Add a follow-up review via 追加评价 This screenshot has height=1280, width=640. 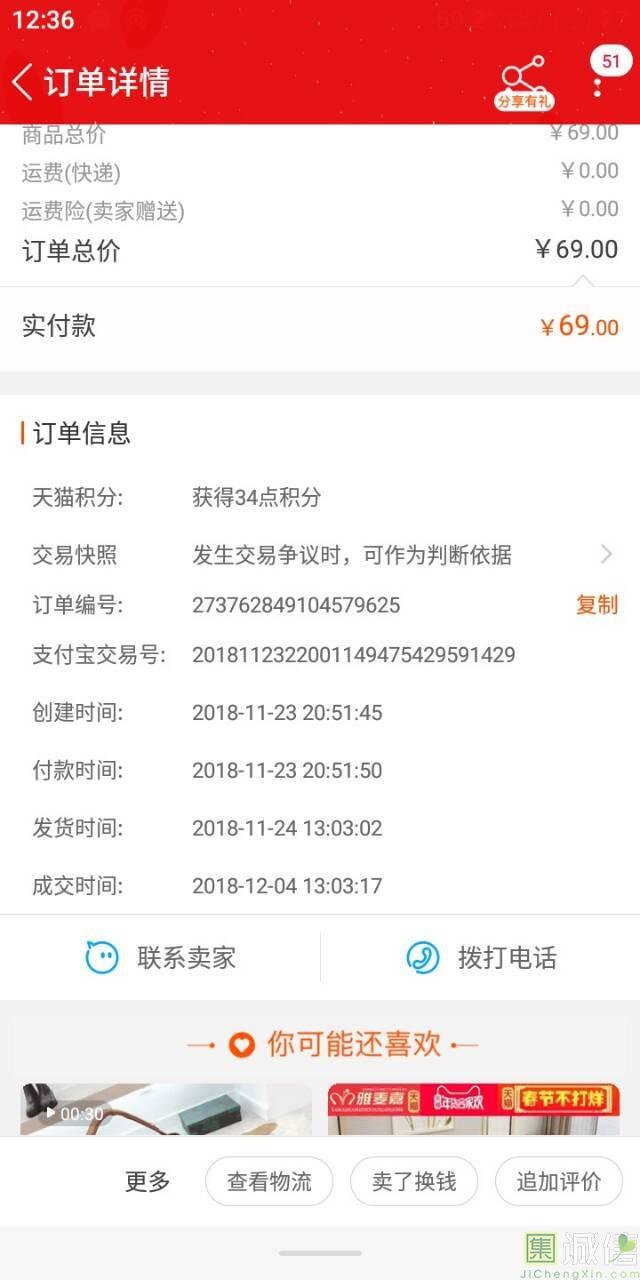[558, 1181]
